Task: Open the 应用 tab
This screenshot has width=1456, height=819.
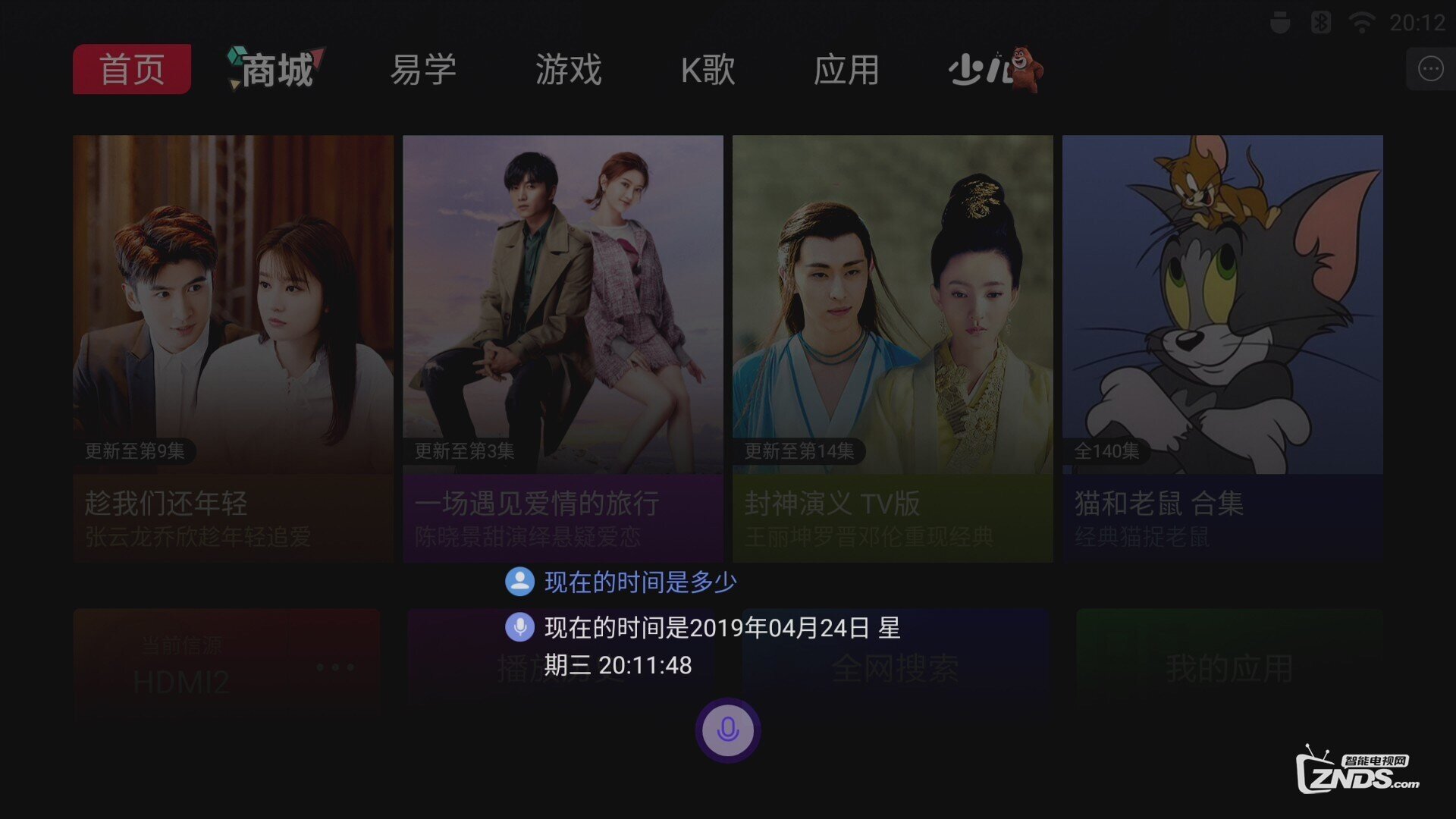Action: coord(846,69)
